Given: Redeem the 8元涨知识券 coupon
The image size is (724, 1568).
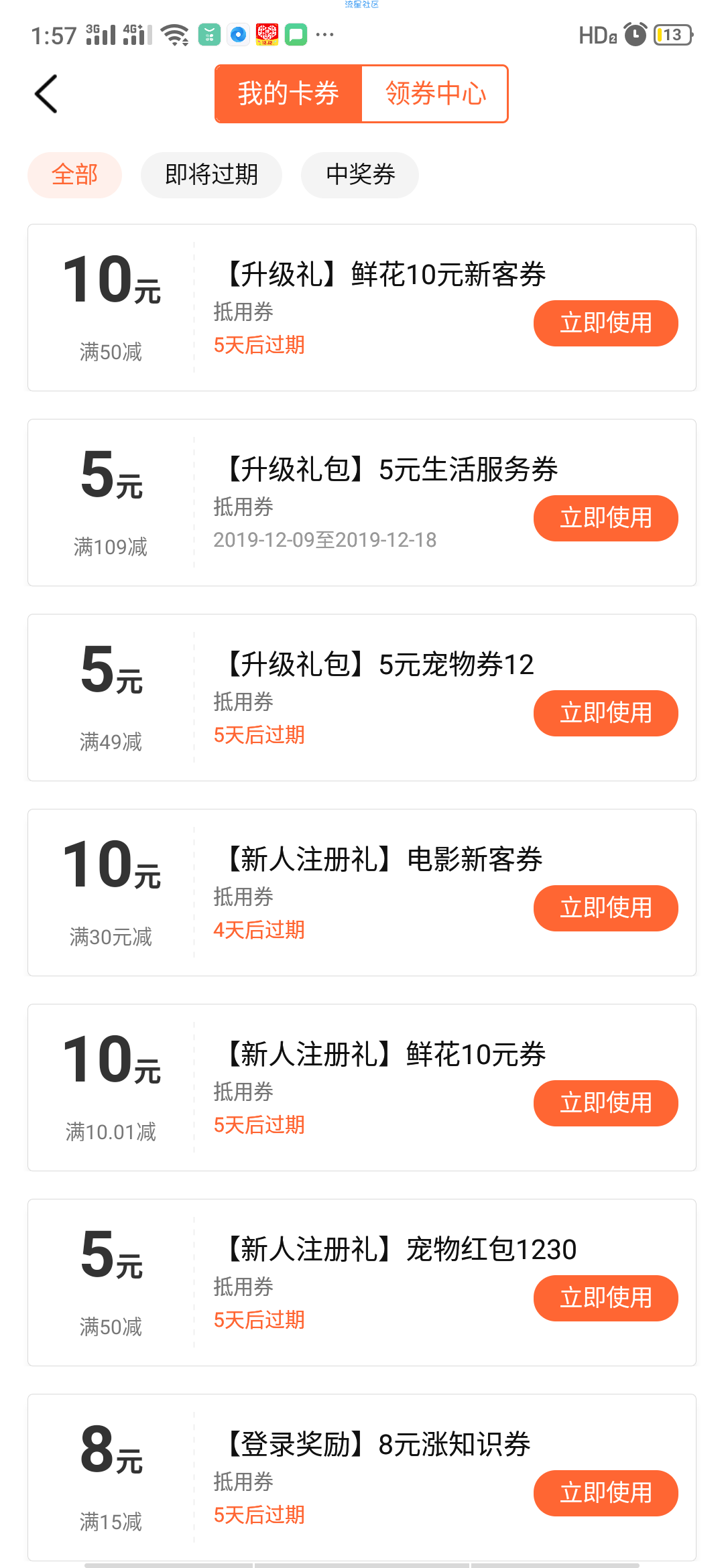Looking at the screenshot, I should pyautogui.click(x=605, y=1493).
